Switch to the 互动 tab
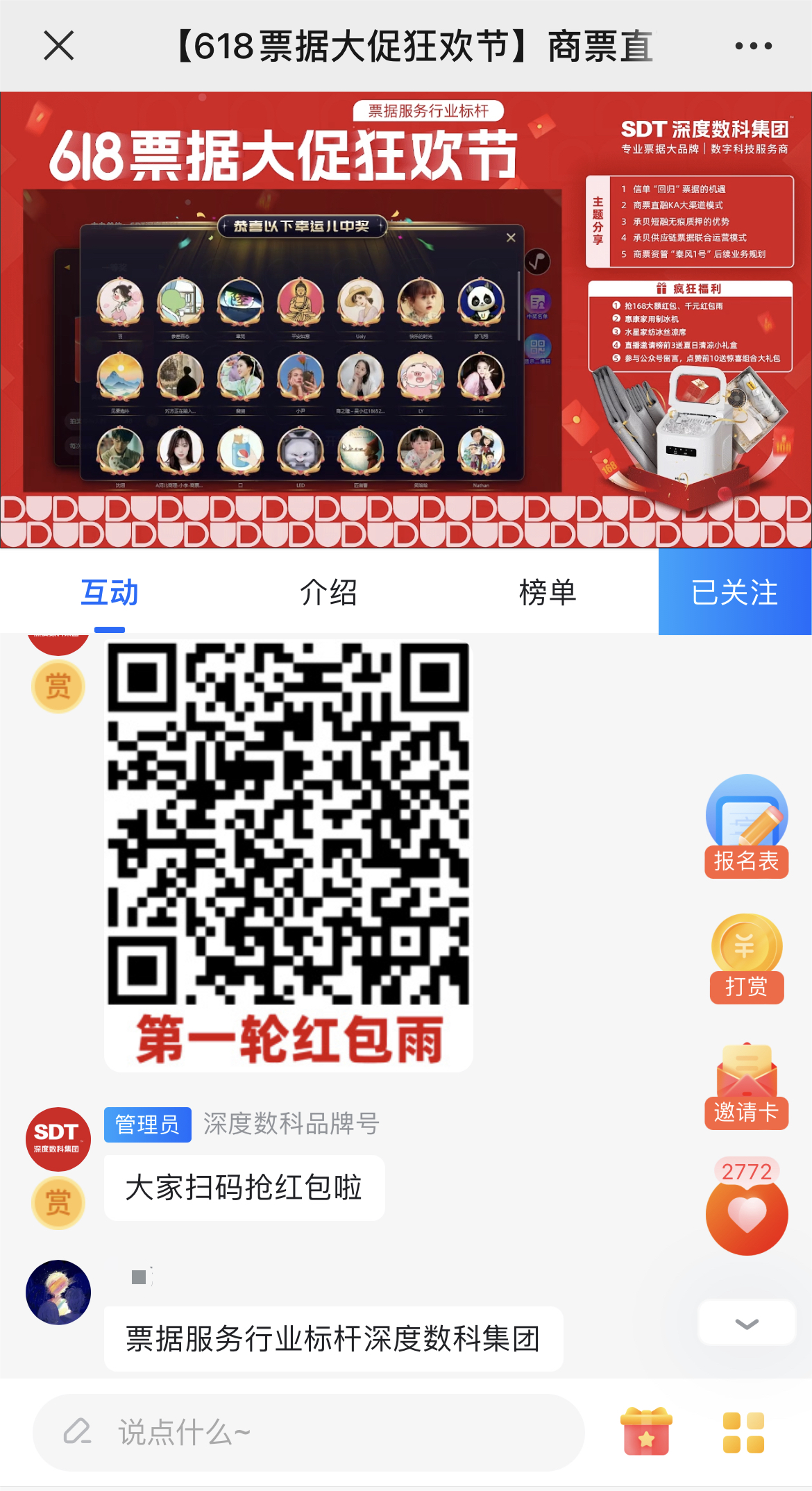 [x=110, y=592]
